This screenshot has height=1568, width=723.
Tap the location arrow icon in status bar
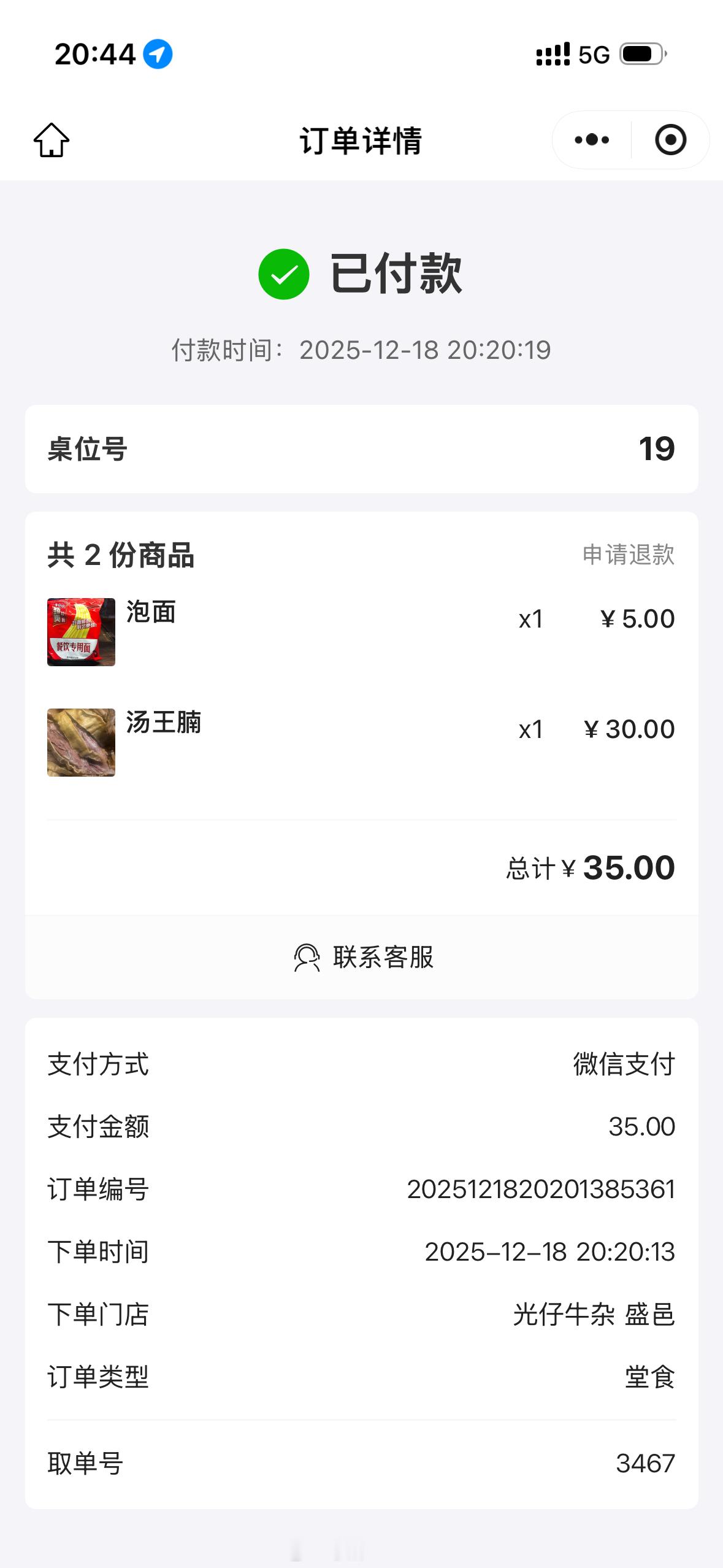(x=158, y=55)
